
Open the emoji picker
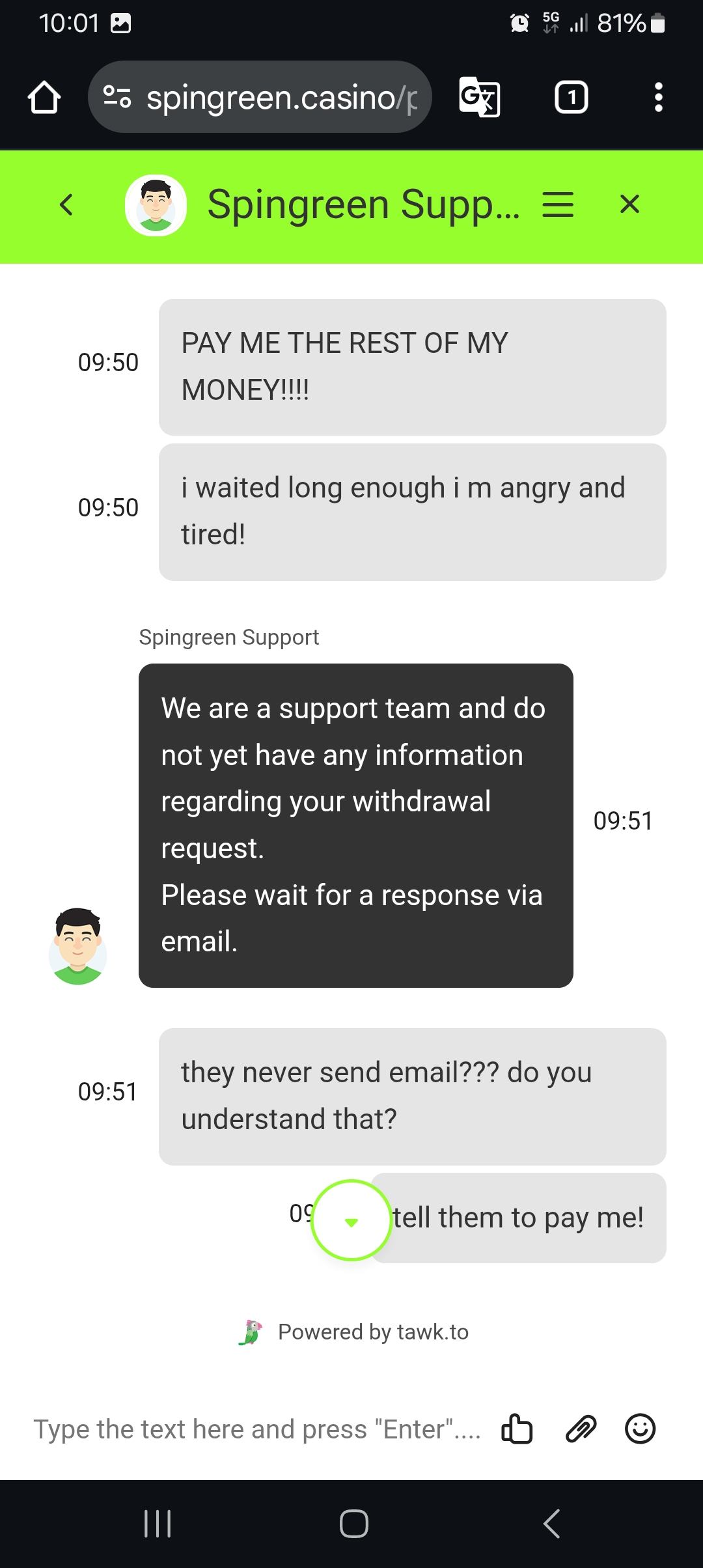coord(640,1429)
